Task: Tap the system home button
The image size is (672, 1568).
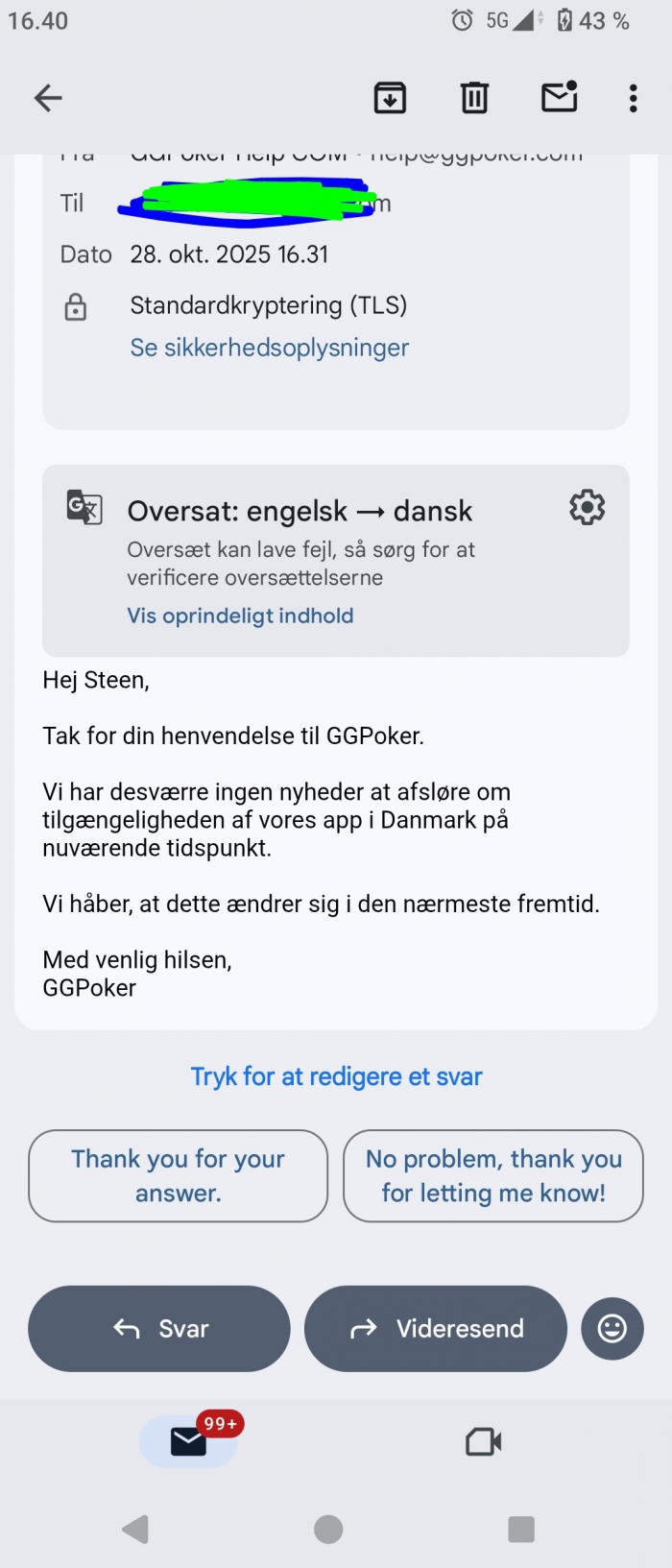Action: tap(328, 1529)
